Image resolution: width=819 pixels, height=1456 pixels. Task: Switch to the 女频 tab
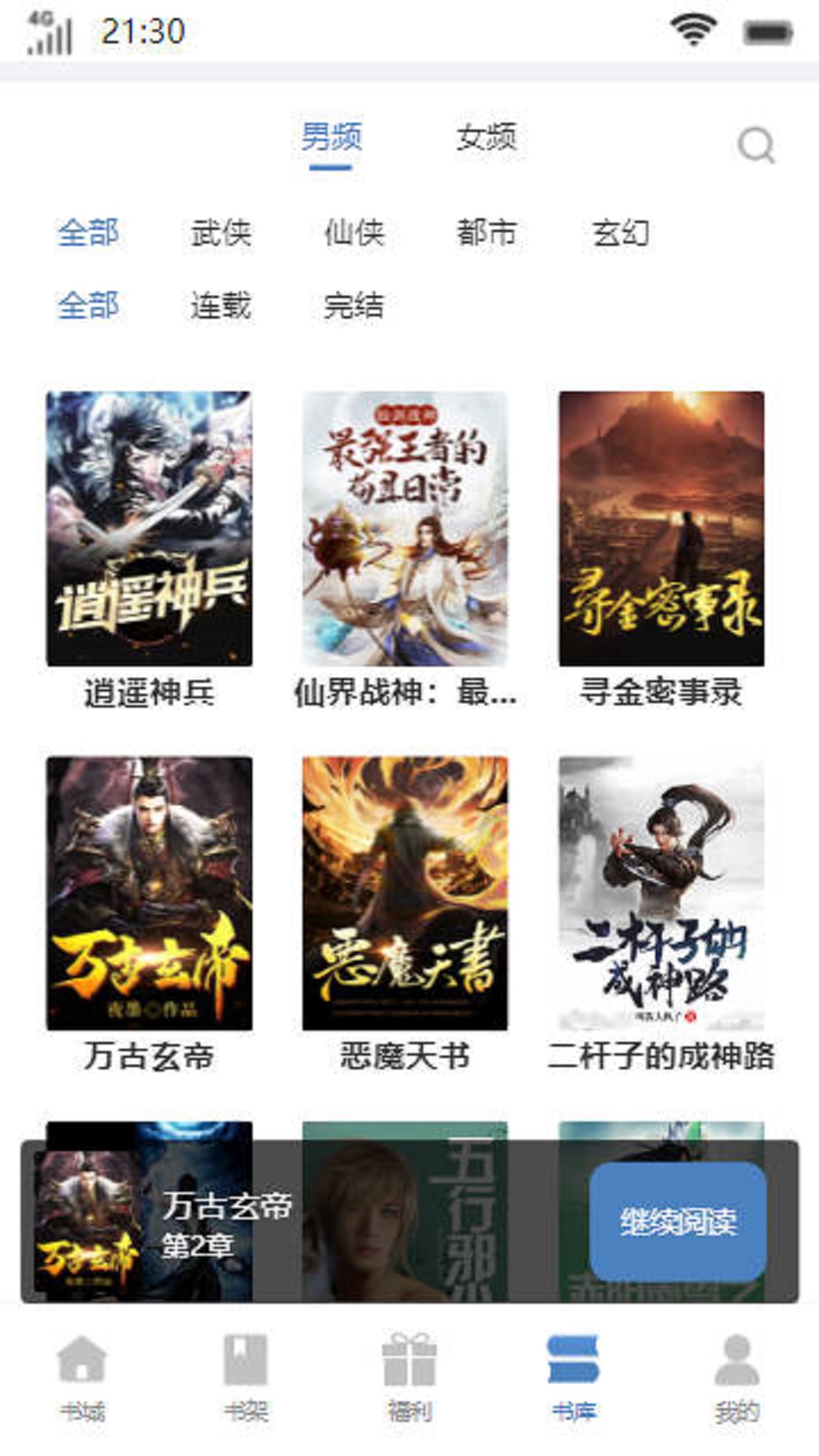486,138
